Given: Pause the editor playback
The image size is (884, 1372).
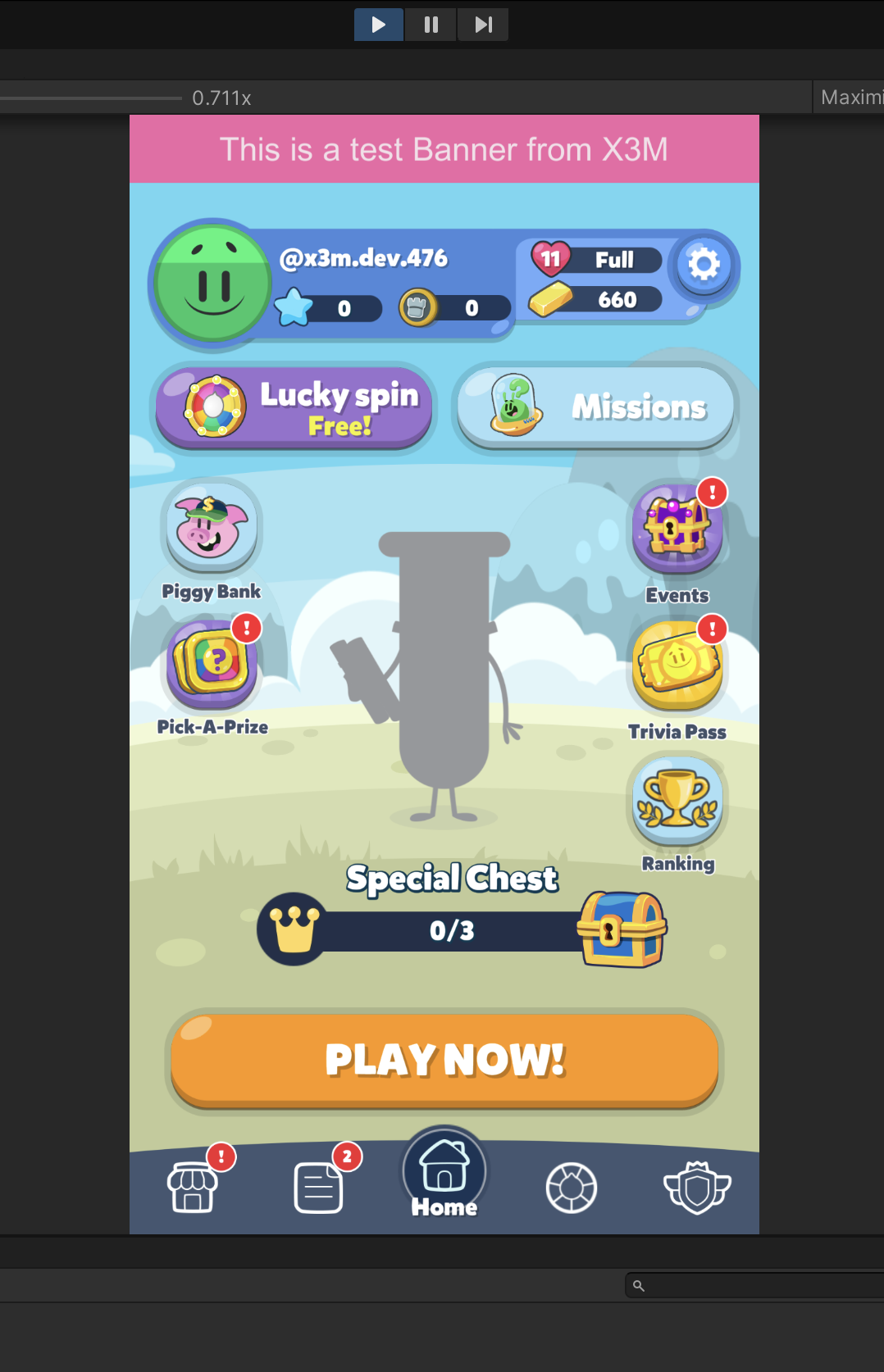Looking at the screenshot, I should (431, 25).
